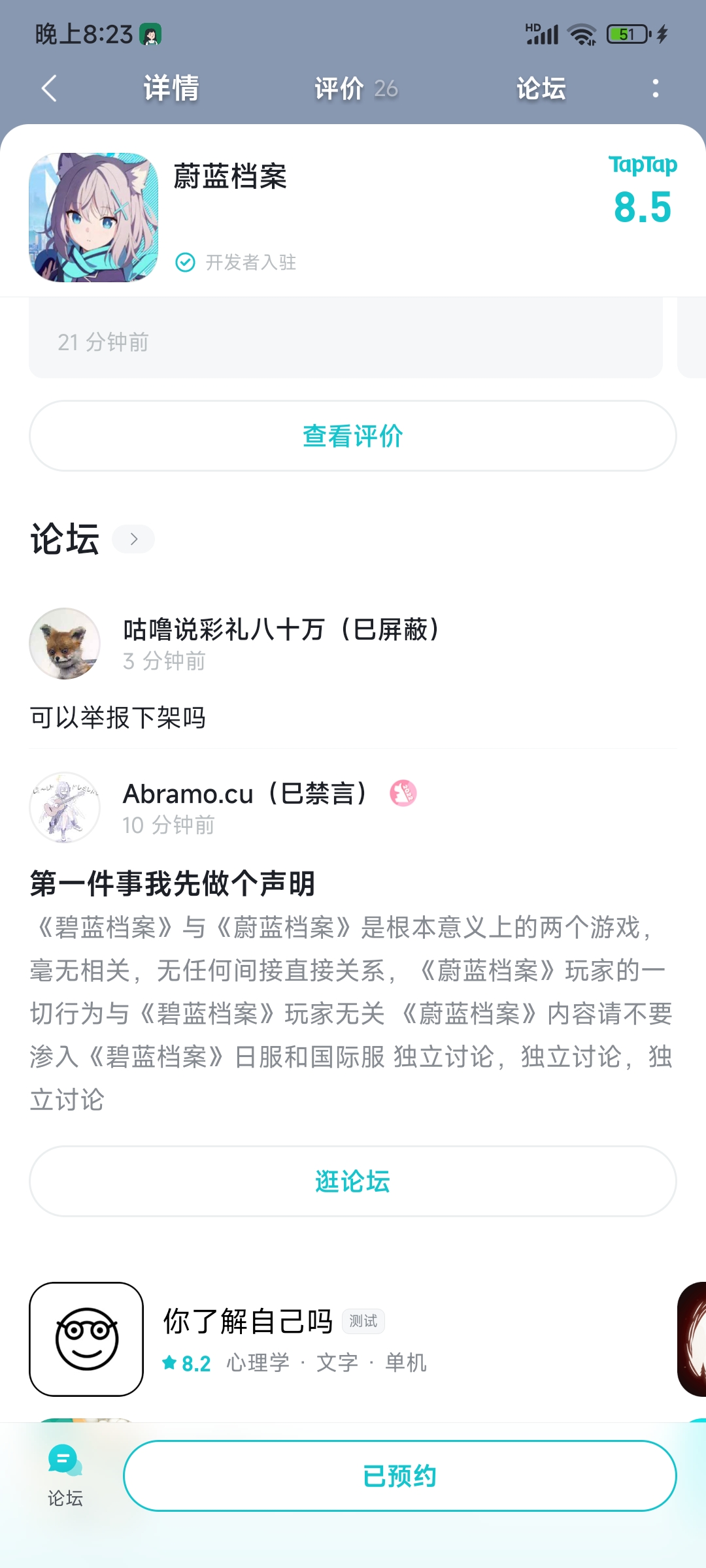Open the game 你了解自己吗

click(x=248, y=1321)
